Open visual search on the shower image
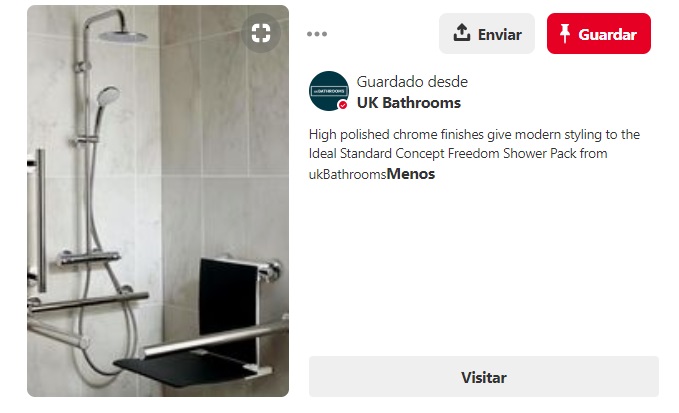Image resolution: width=679 pixels, height=413 pixels. (x=261, y=33)
